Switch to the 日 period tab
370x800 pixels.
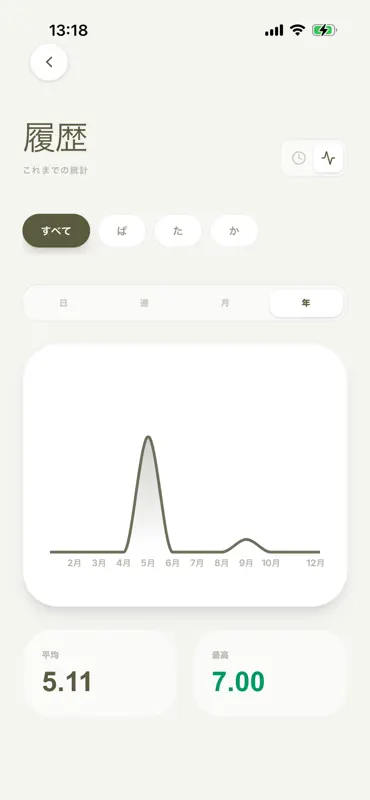click(63, 303)
